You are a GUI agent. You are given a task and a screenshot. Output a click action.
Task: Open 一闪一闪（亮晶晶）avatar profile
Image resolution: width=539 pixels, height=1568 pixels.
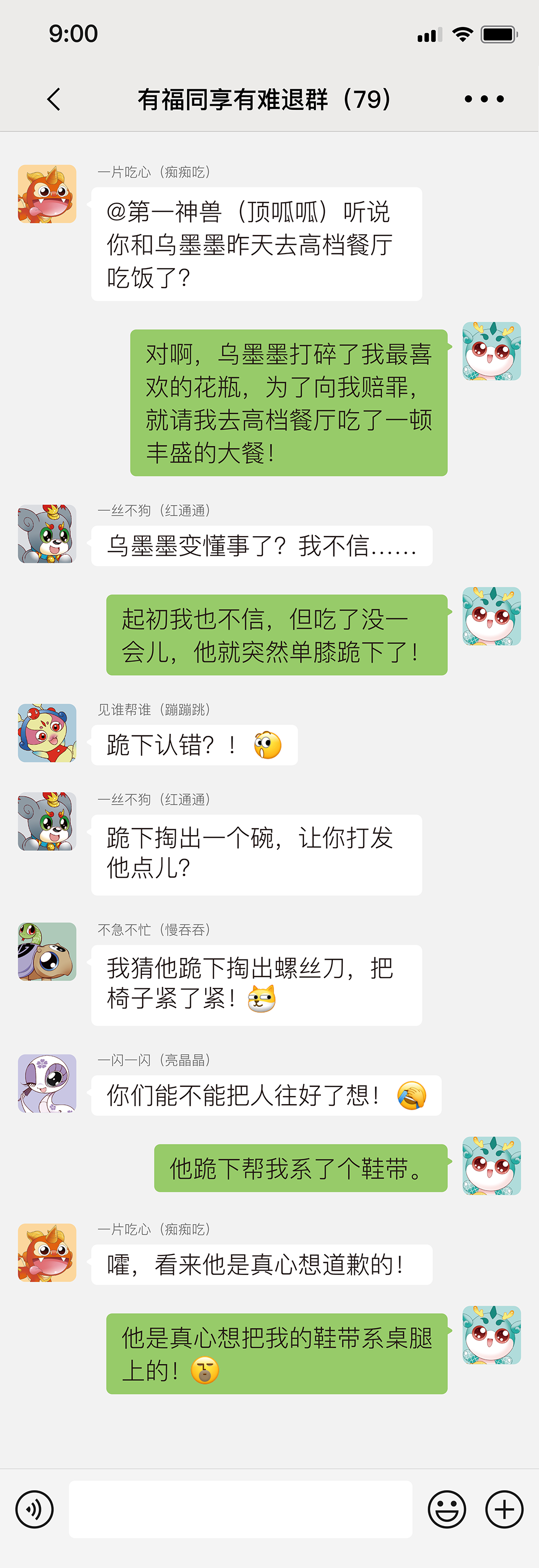click(47, 1083)
